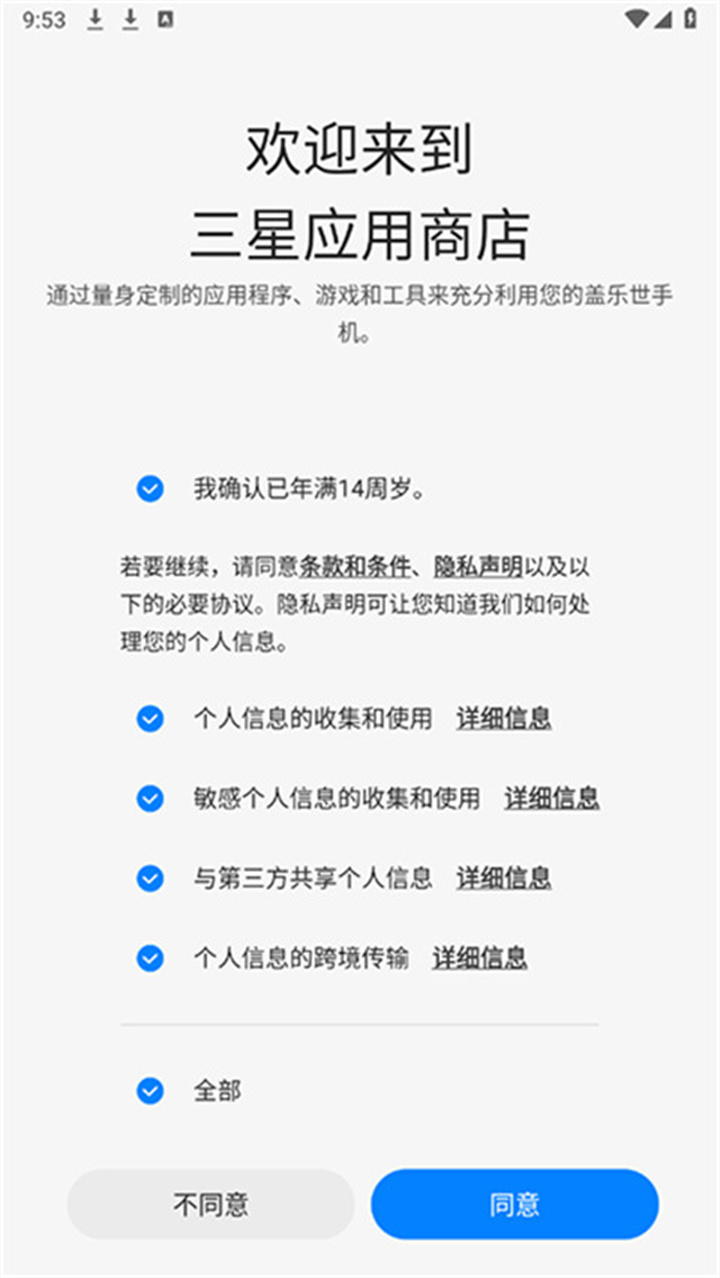Uncheck 个人信息的跨境传输 checkbox
720x1278 pixels.
coord(150,958)
